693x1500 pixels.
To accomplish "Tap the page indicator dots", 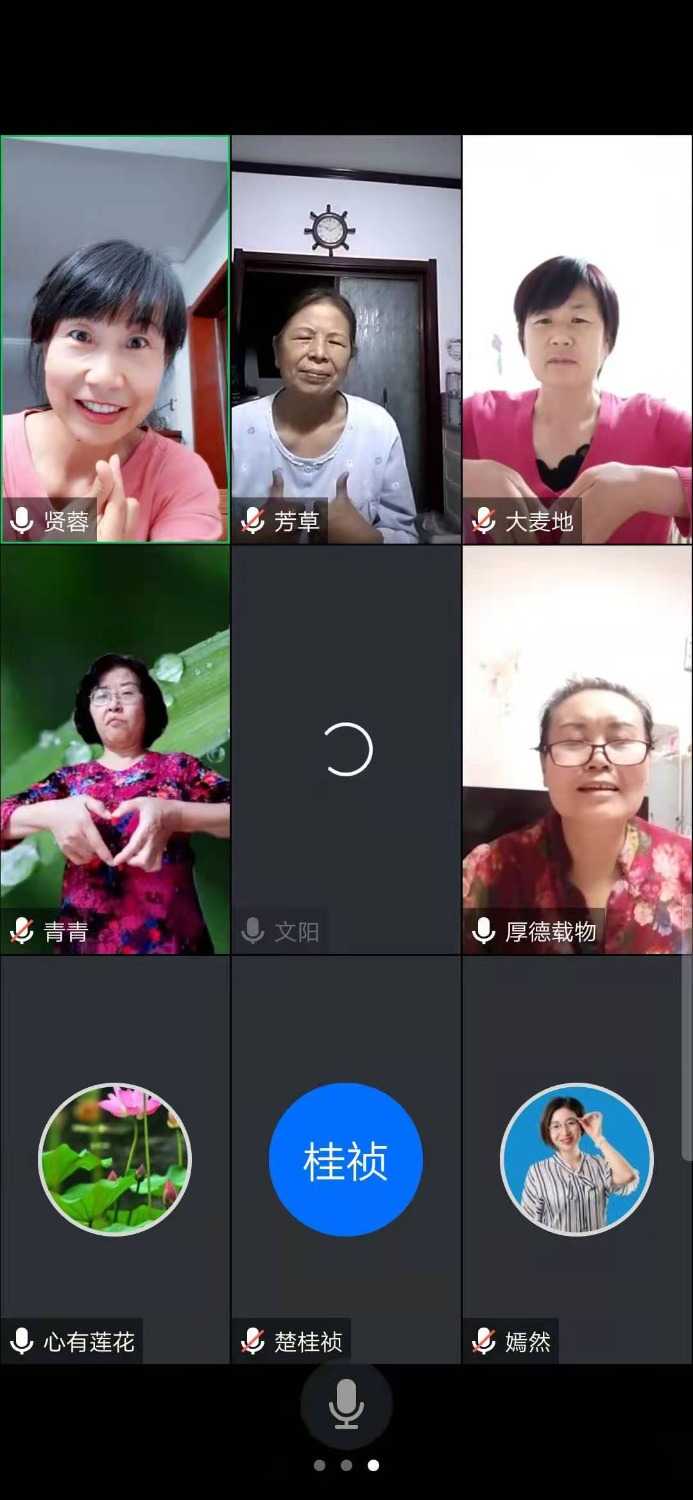I will tap(346, 1465).
